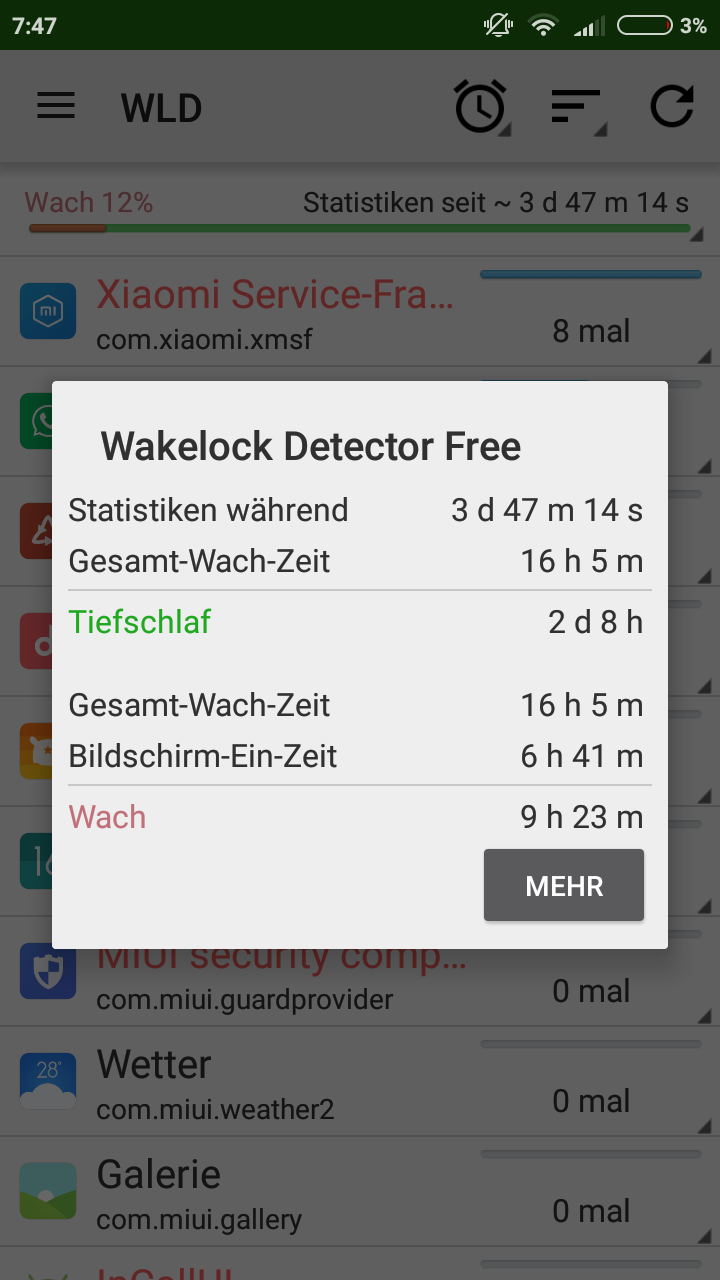720x1280 pixels.
Task: Tap the MEHR button in the dialog
Action: point(564,885)
